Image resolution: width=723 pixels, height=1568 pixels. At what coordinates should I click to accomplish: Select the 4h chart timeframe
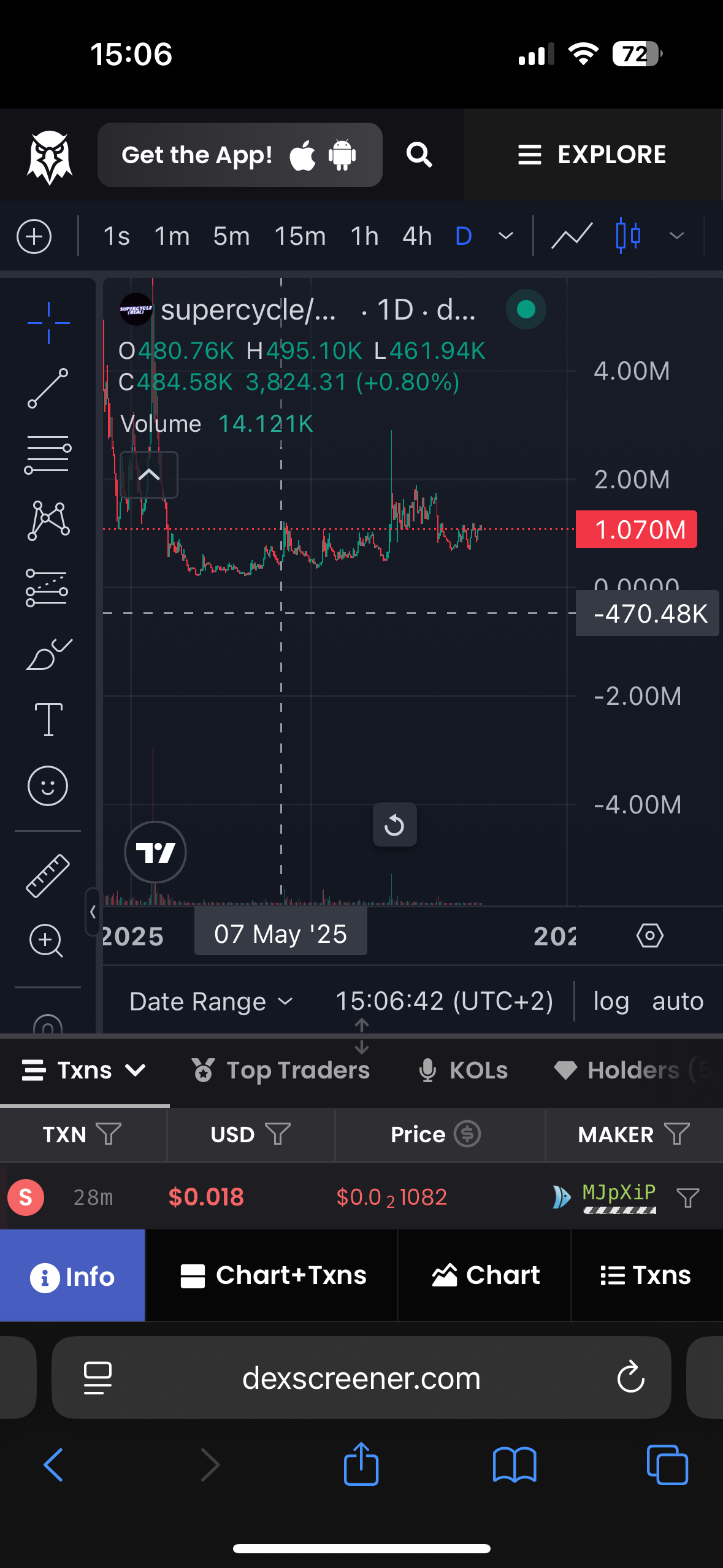(417, 236)
